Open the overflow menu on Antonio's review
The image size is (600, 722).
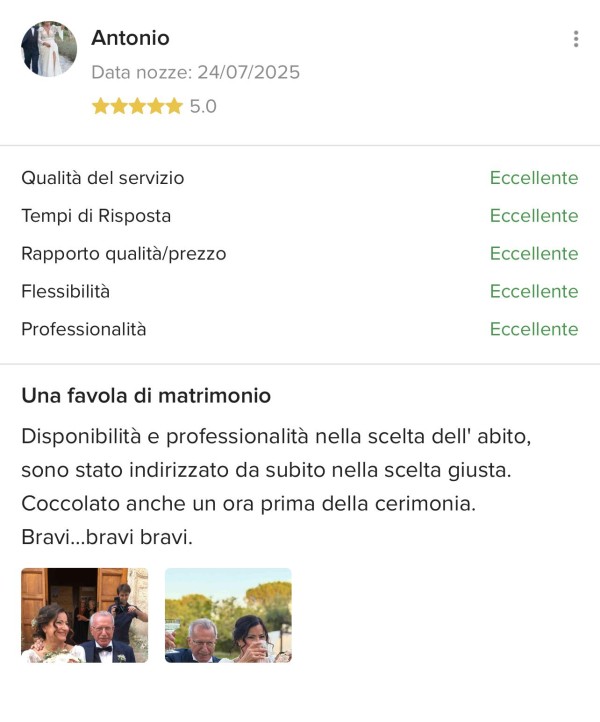(x=575, y=39)
